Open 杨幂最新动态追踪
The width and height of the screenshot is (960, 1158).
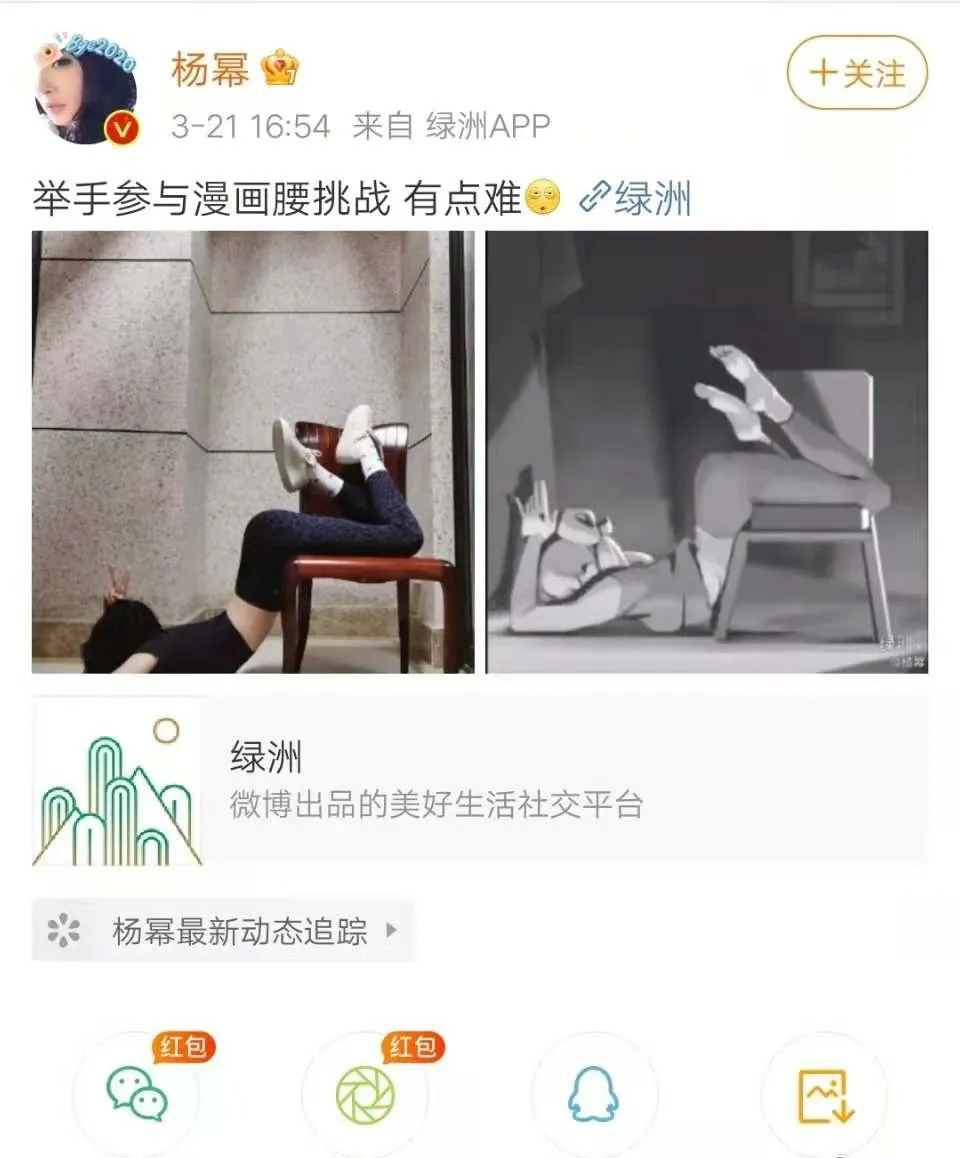click(x=224, y=931)
